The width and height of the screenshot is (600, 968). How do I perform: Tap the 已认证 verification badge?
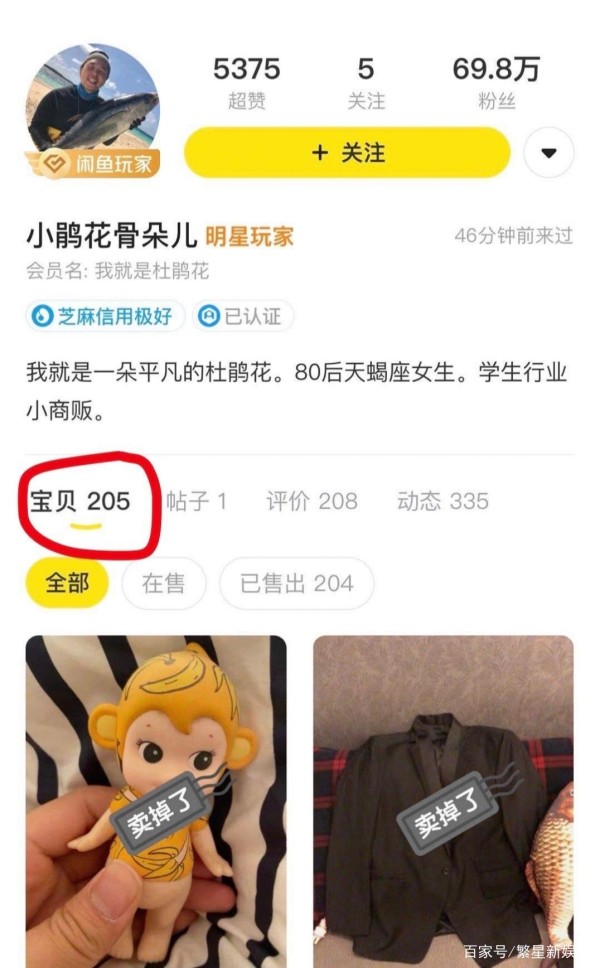(x=243, y=316)
